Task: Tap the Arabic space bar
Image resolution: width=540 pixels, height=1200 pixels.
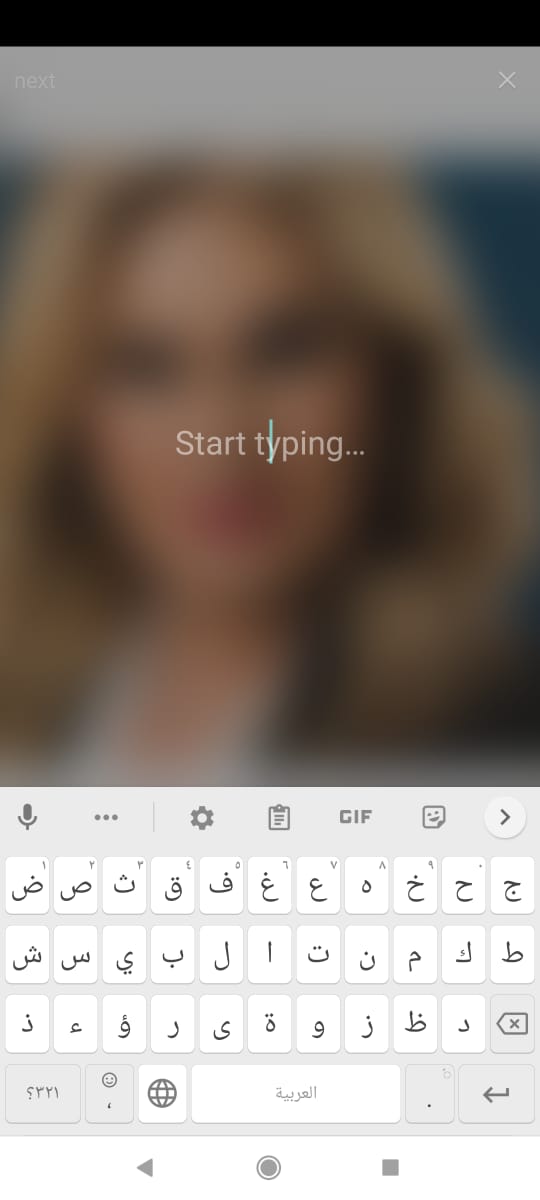Action: [296, 1094]
